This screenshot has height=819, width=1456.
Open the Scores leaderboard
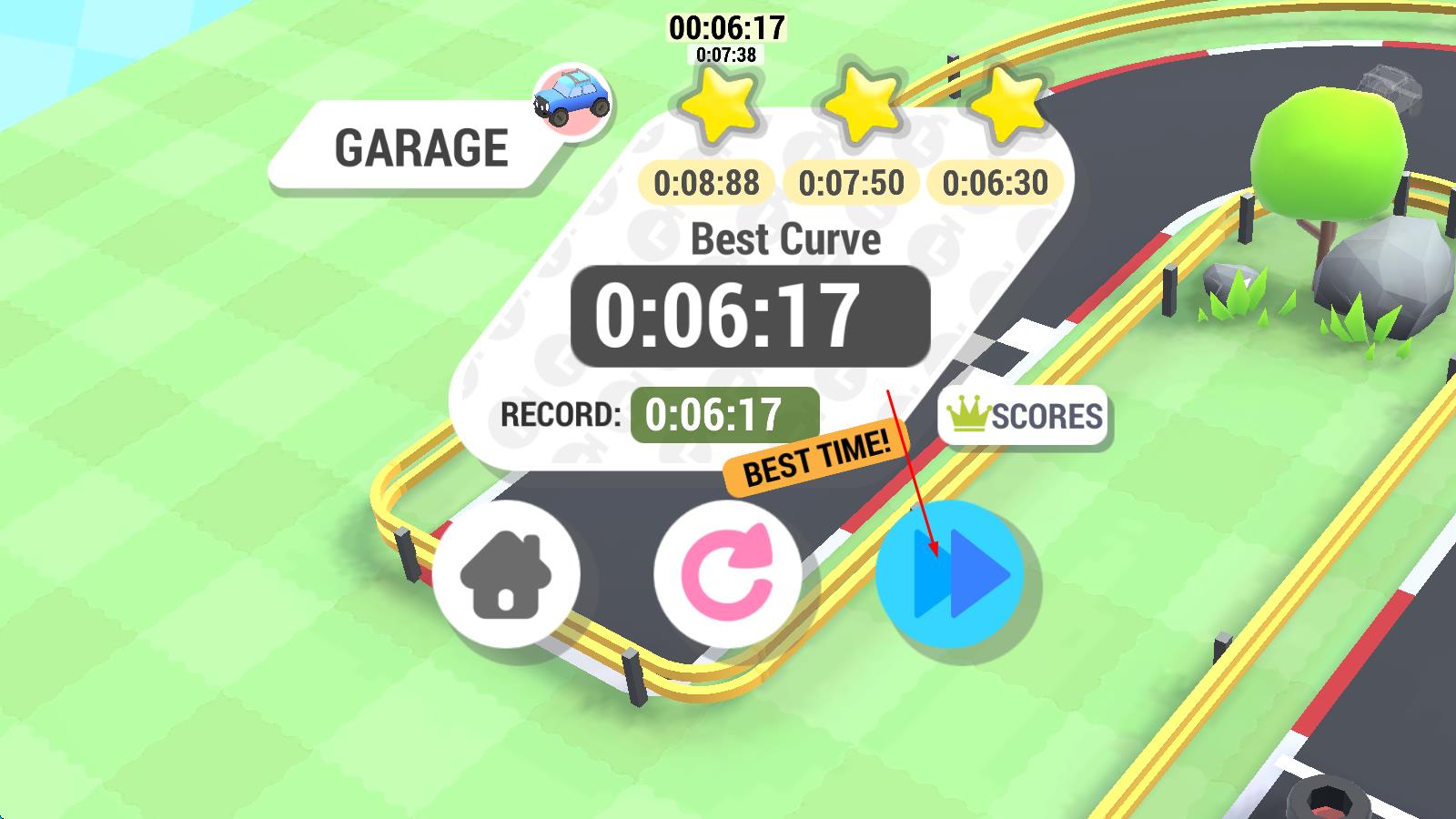click(x=1024, y=417)
